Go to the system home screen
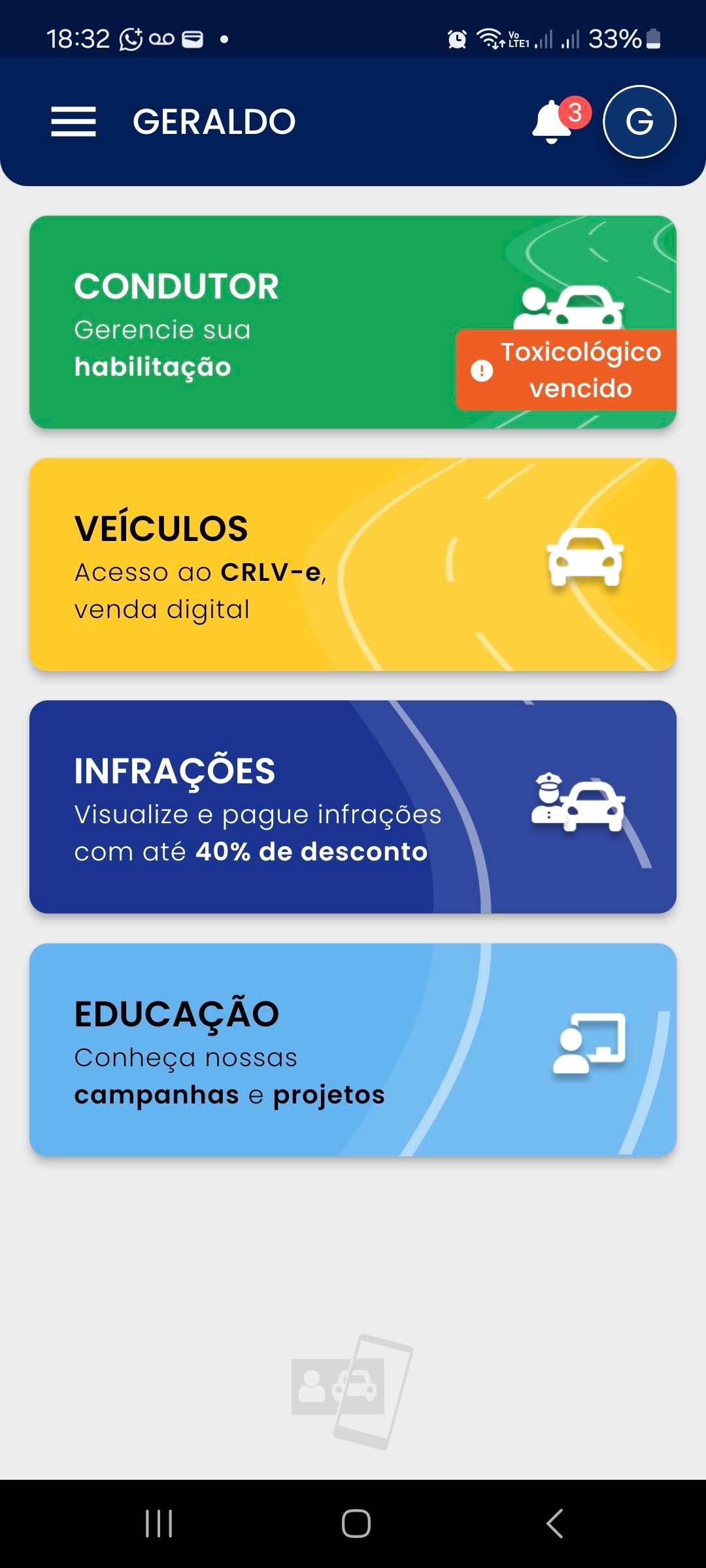The image size is (706, 1568). click(356, 1524)
